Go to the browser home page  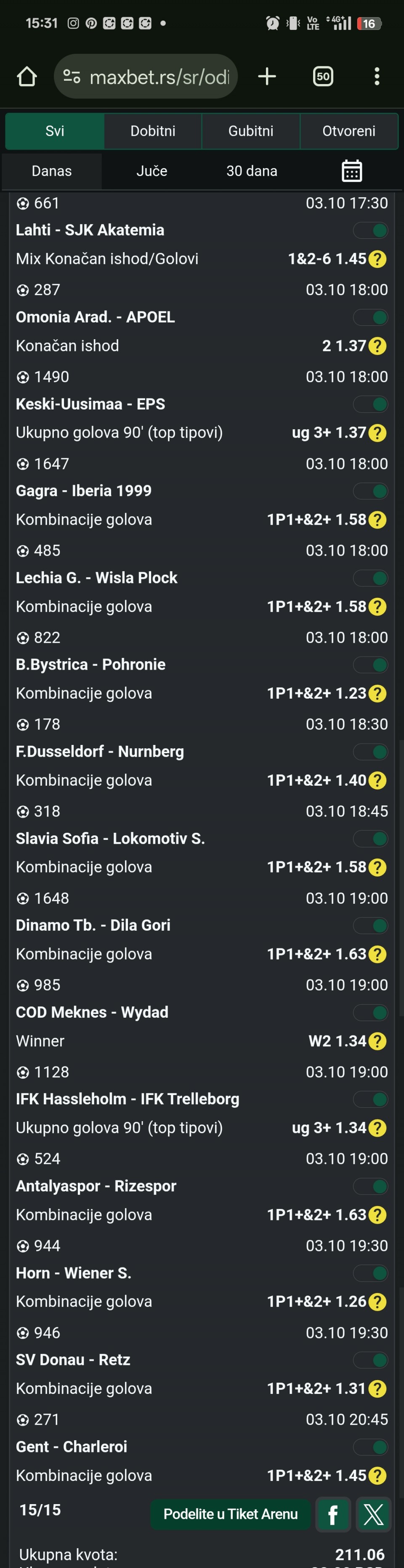coord(27,77)
